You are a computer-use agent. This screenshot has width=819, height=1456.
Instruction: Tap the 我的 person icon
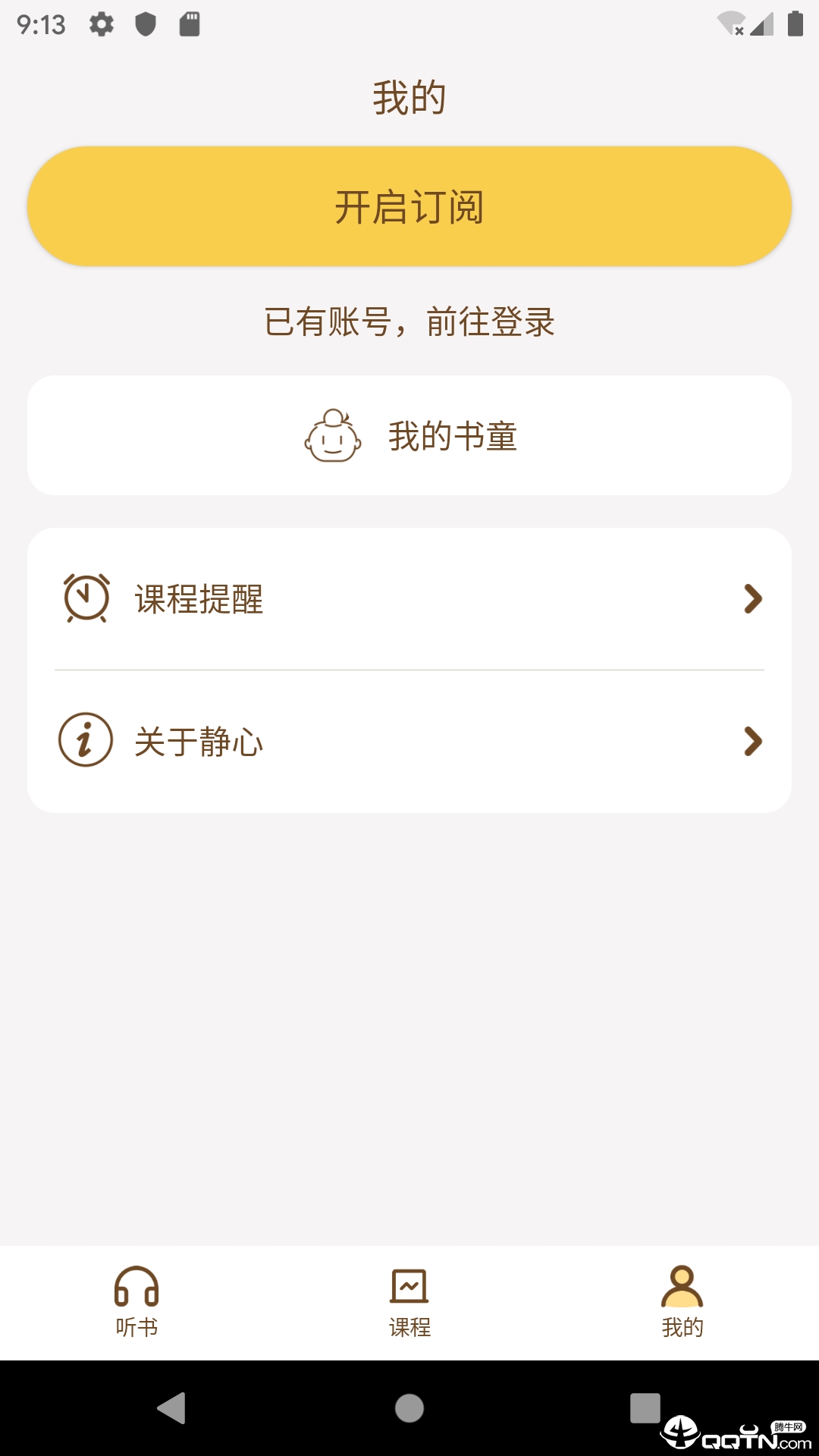[x=682, y=1287]
